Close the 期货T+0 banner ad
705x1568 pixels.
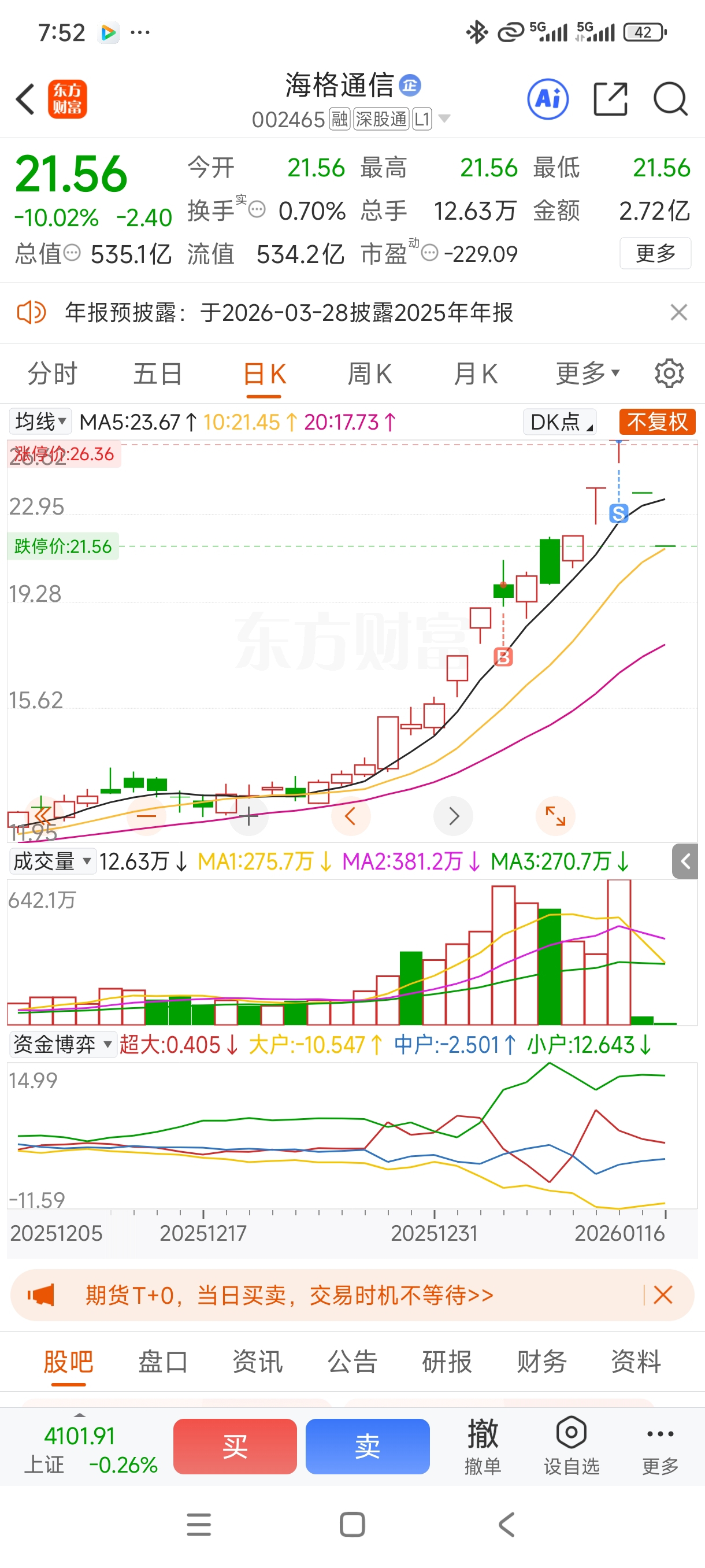point(662,1294)
